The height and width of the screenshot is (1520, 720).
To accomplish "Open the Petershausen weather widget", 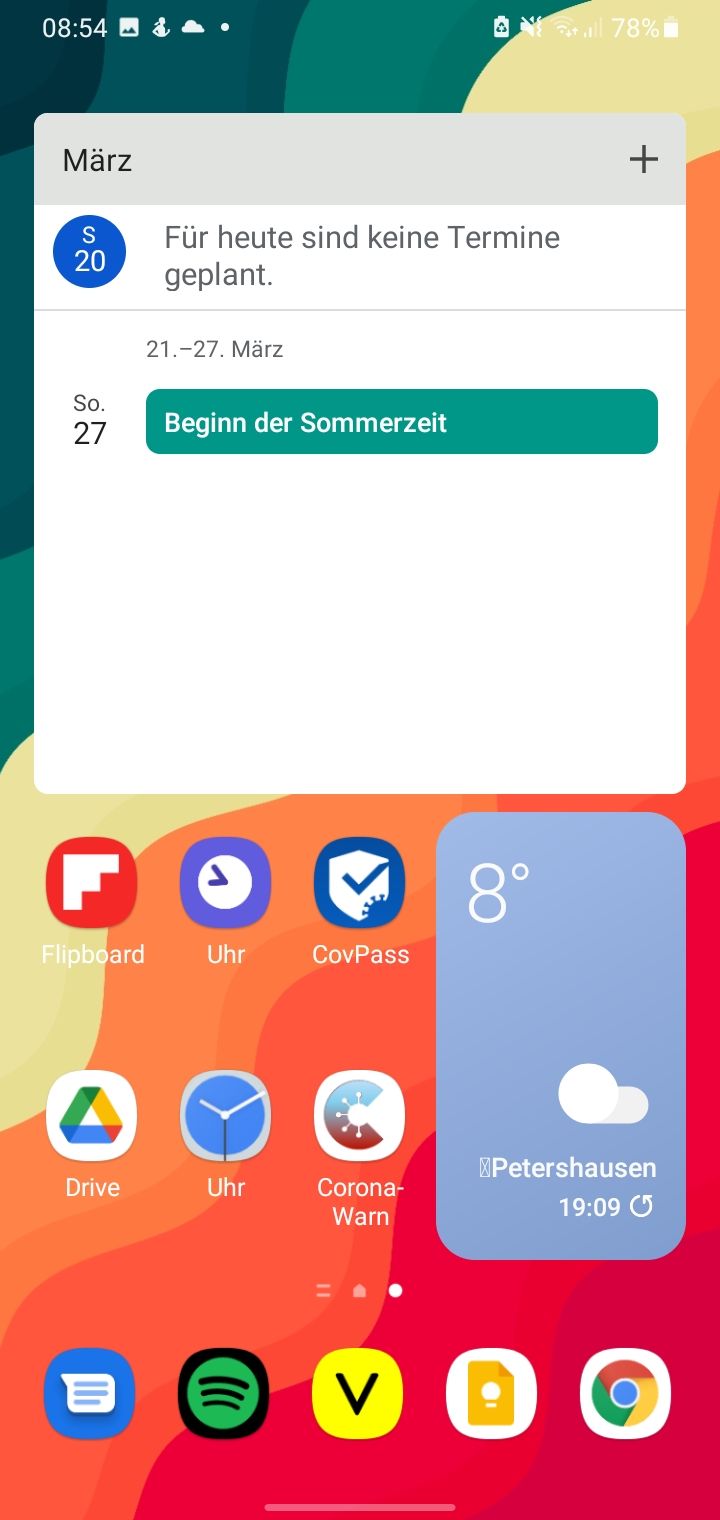I will click(x=560, y=1000).
